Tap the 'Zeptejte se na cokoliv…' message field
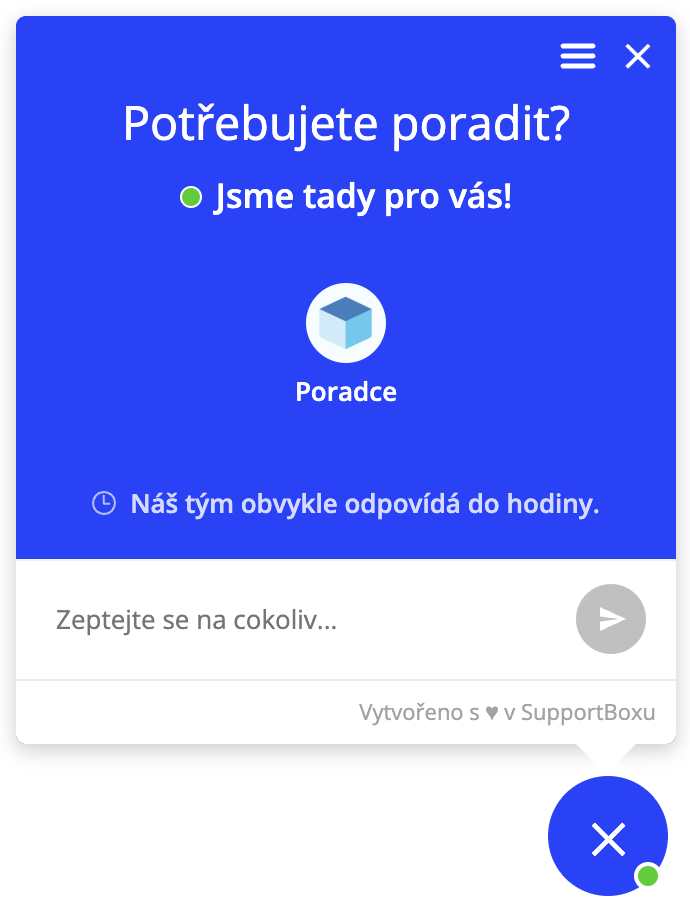The height and width of the screenshot is (906, 690). point(300,620)
